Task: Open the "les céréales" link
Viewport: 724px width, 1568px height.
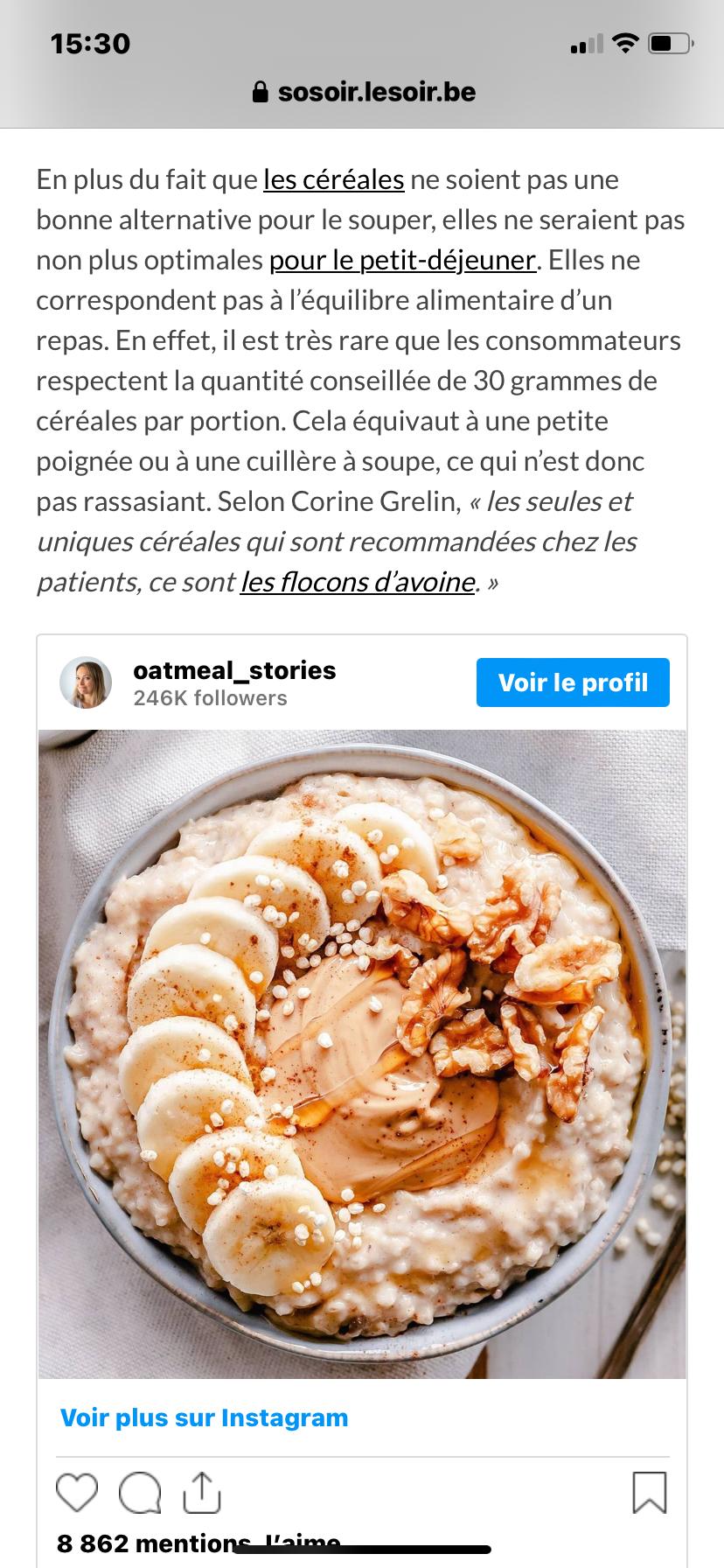Action: [x=333, y=179]
